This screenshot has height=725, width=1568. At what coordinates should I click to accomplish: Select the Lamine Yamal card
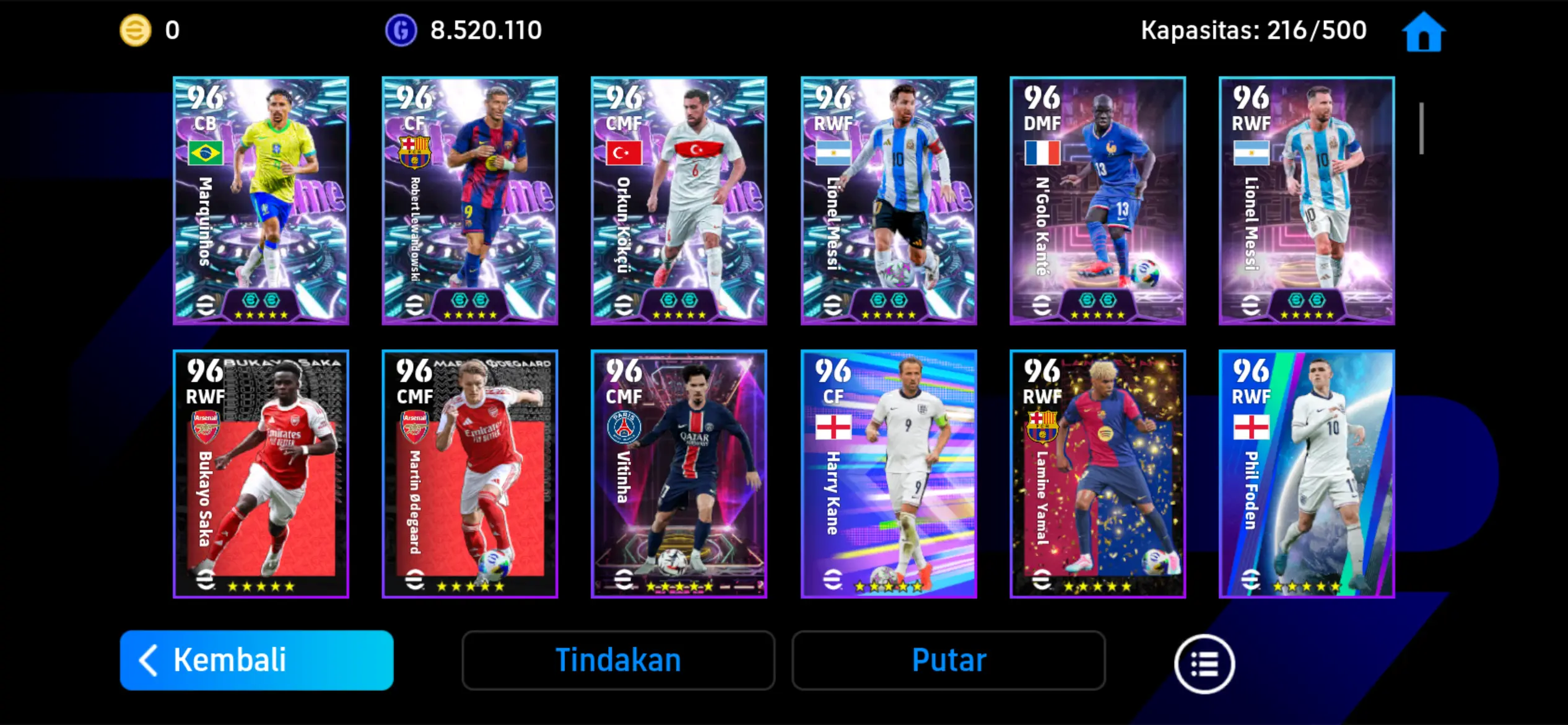pyautogui.click(x=1097, y=474)
